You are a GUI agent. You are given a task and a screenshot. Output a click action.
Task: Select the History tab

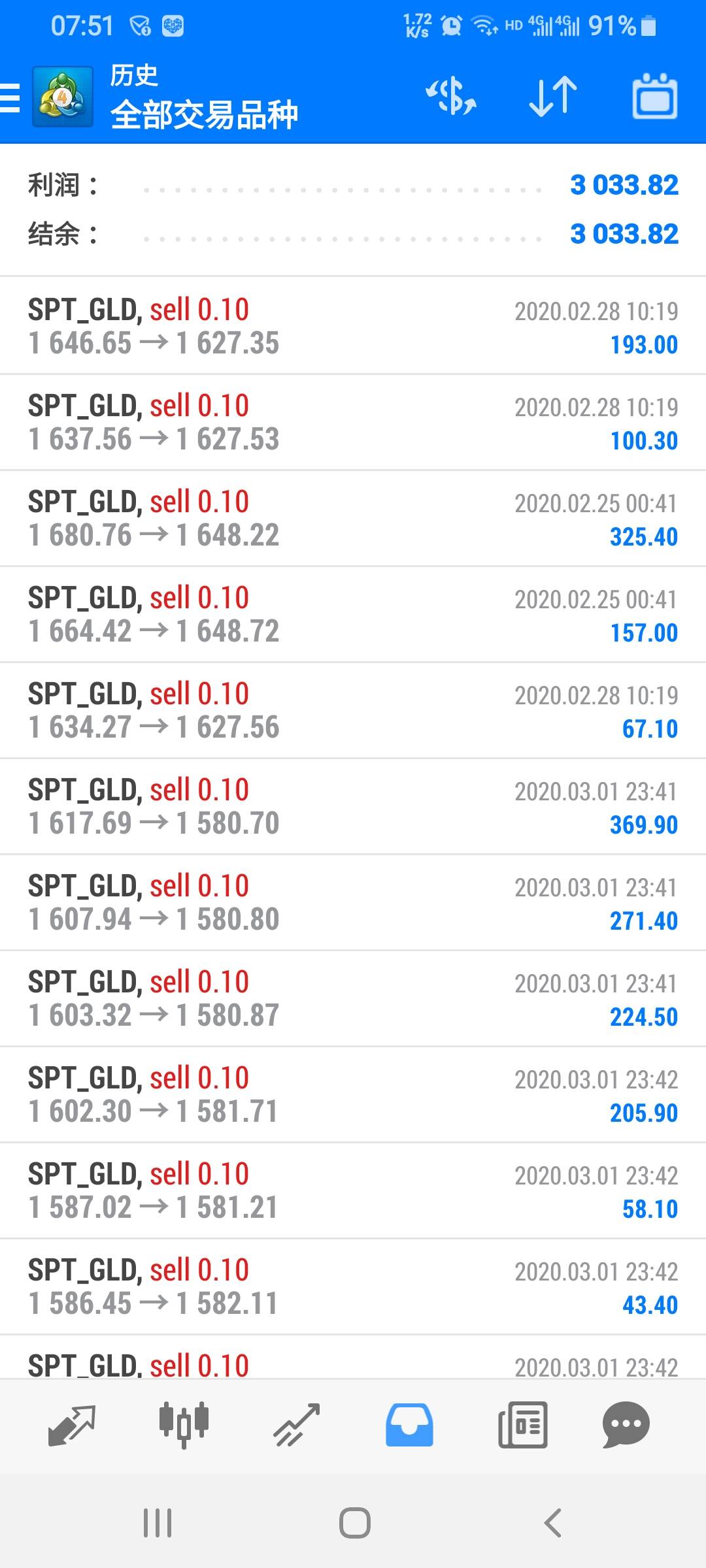tap(409, 1425)
